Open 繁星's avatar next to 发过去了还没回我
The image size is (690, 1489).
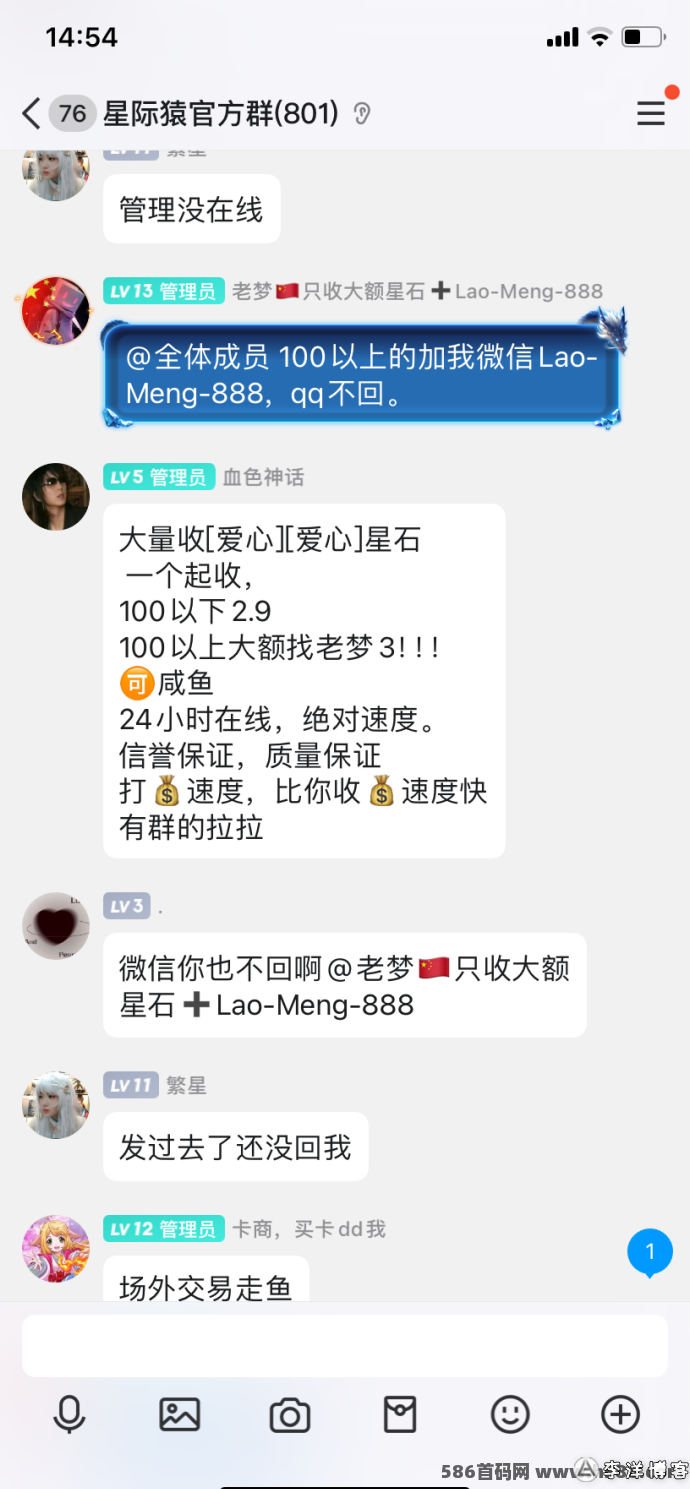(56, 1105)
